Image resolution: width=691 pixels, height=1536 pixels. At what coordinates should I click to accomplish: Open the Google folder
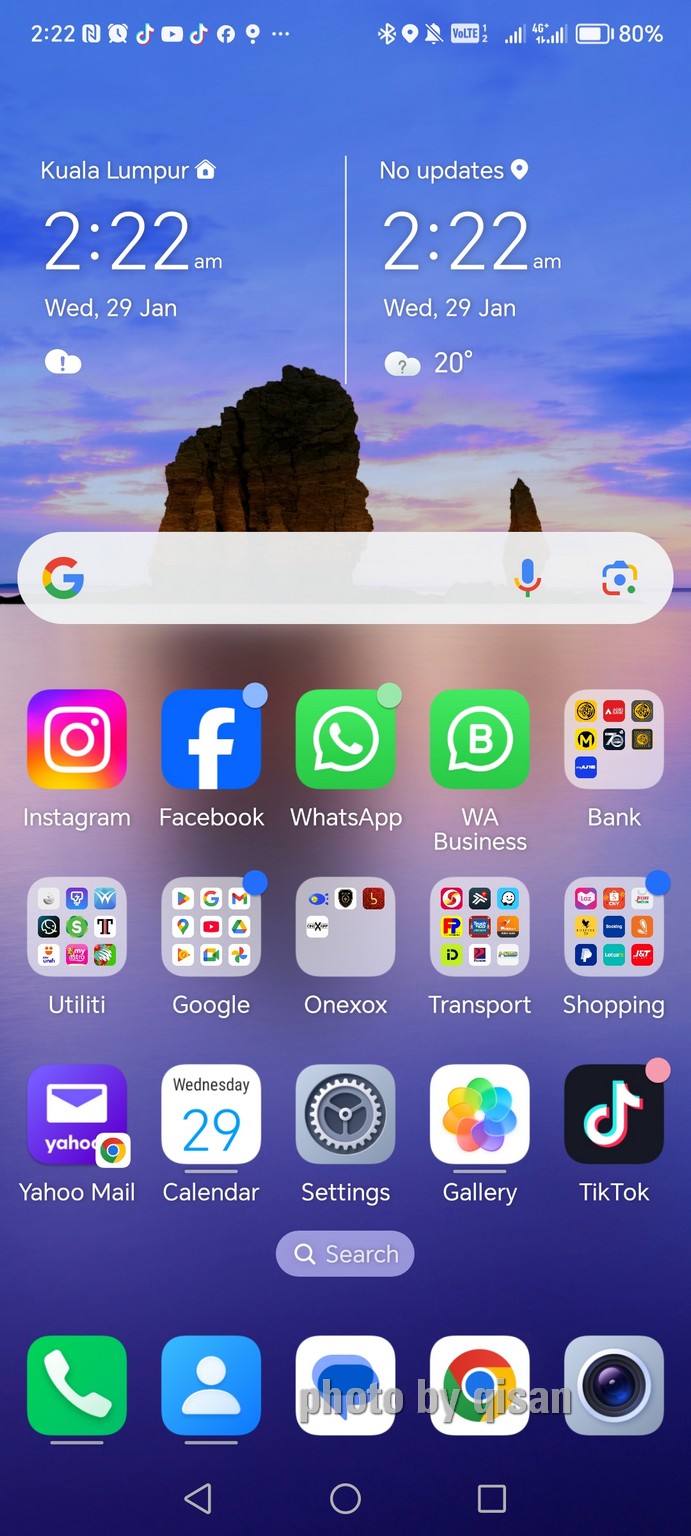tap(211, 927)
